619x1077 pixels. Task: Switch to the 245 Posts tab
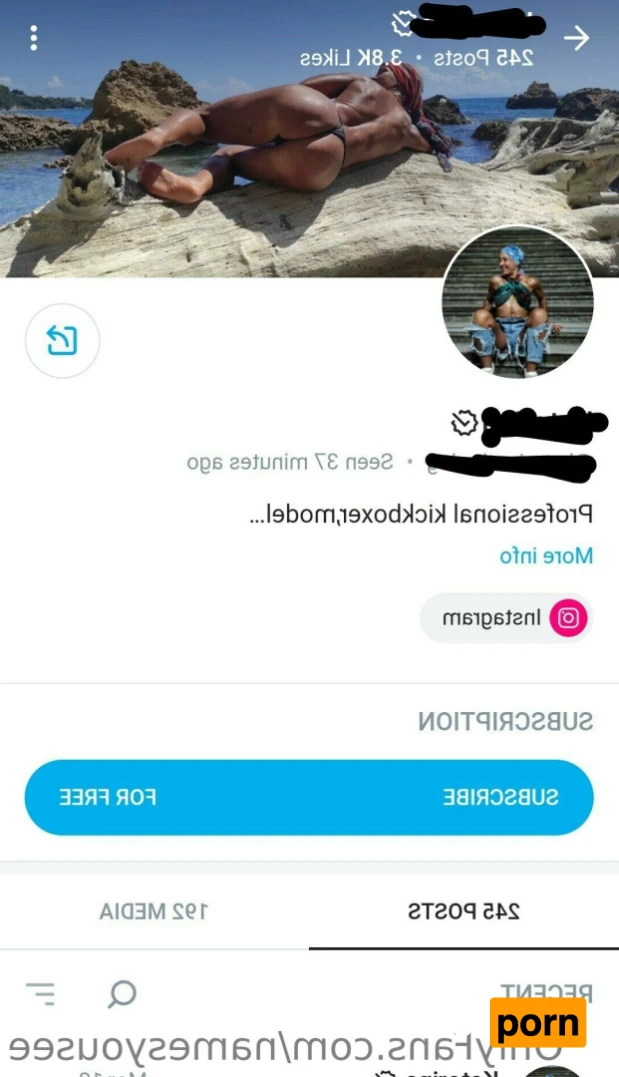tap(463, 911)
